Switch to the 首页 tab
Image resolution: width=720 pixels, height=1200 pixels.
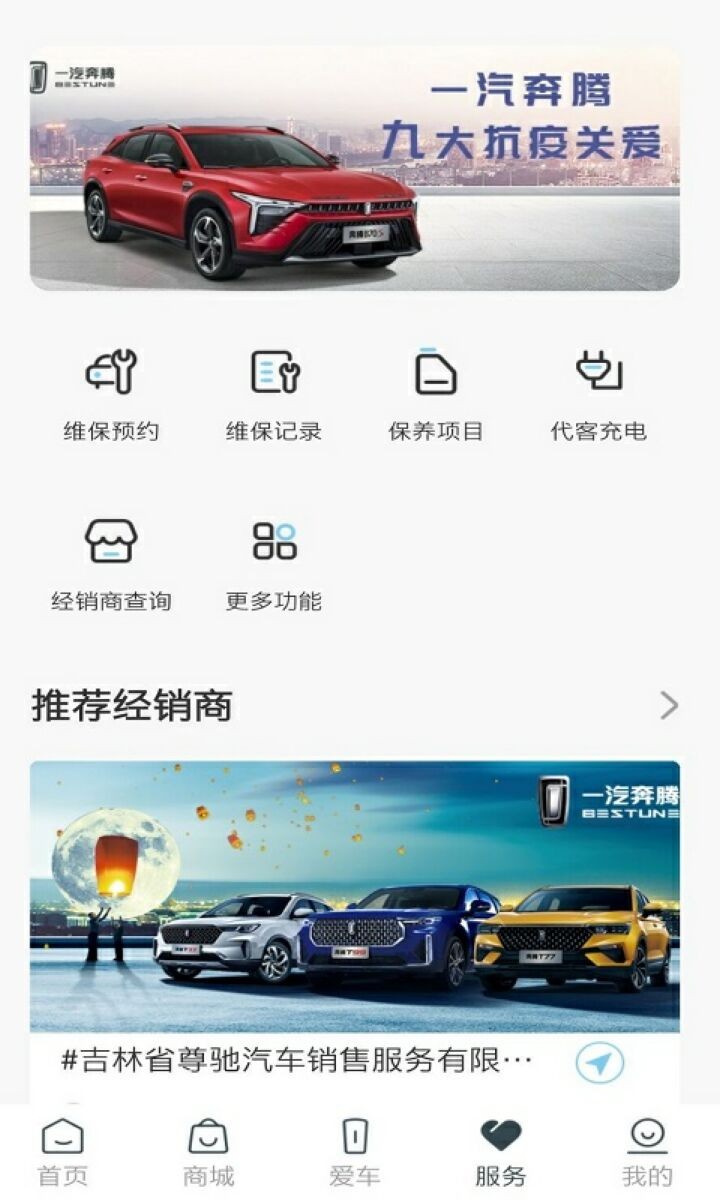click(x=62, y=1152)
